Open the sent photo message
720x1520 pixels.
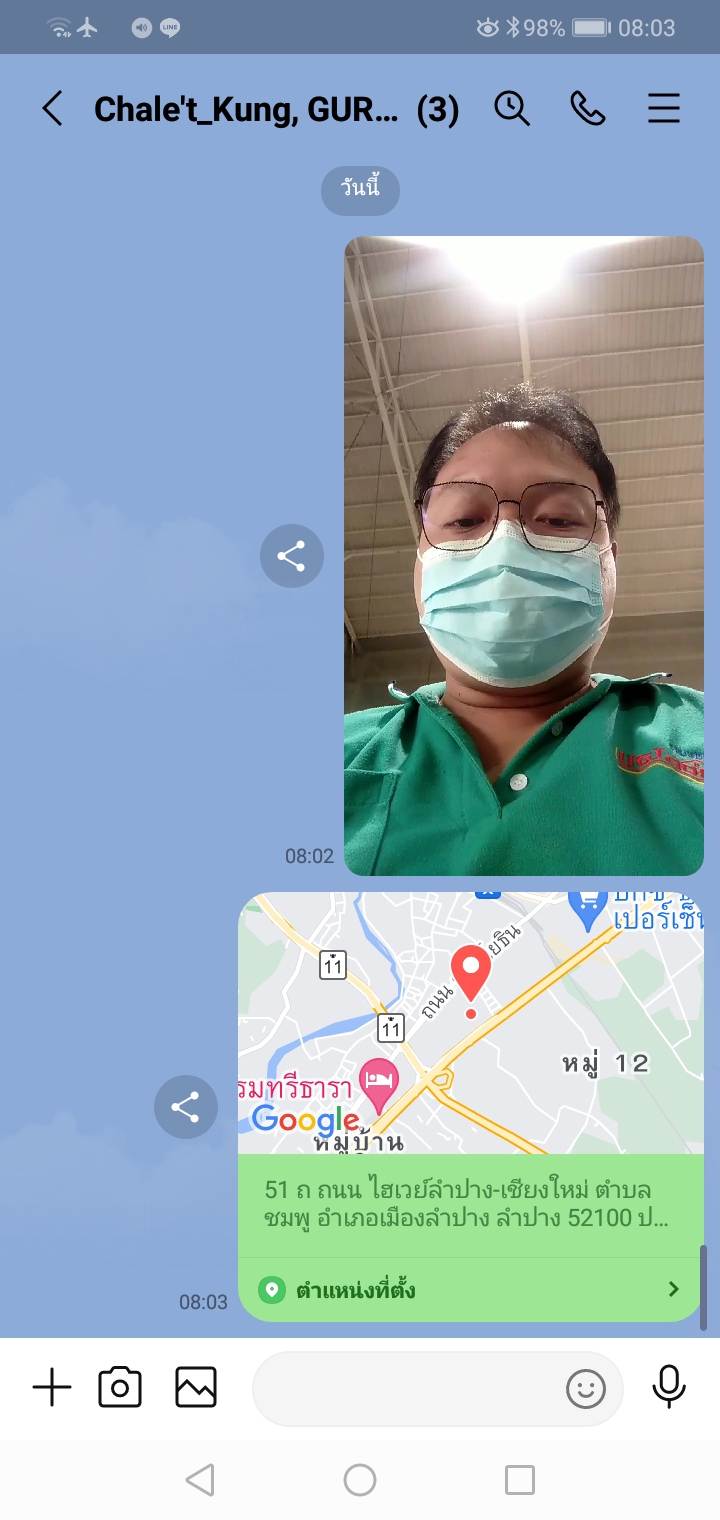[x=523, y=555]
